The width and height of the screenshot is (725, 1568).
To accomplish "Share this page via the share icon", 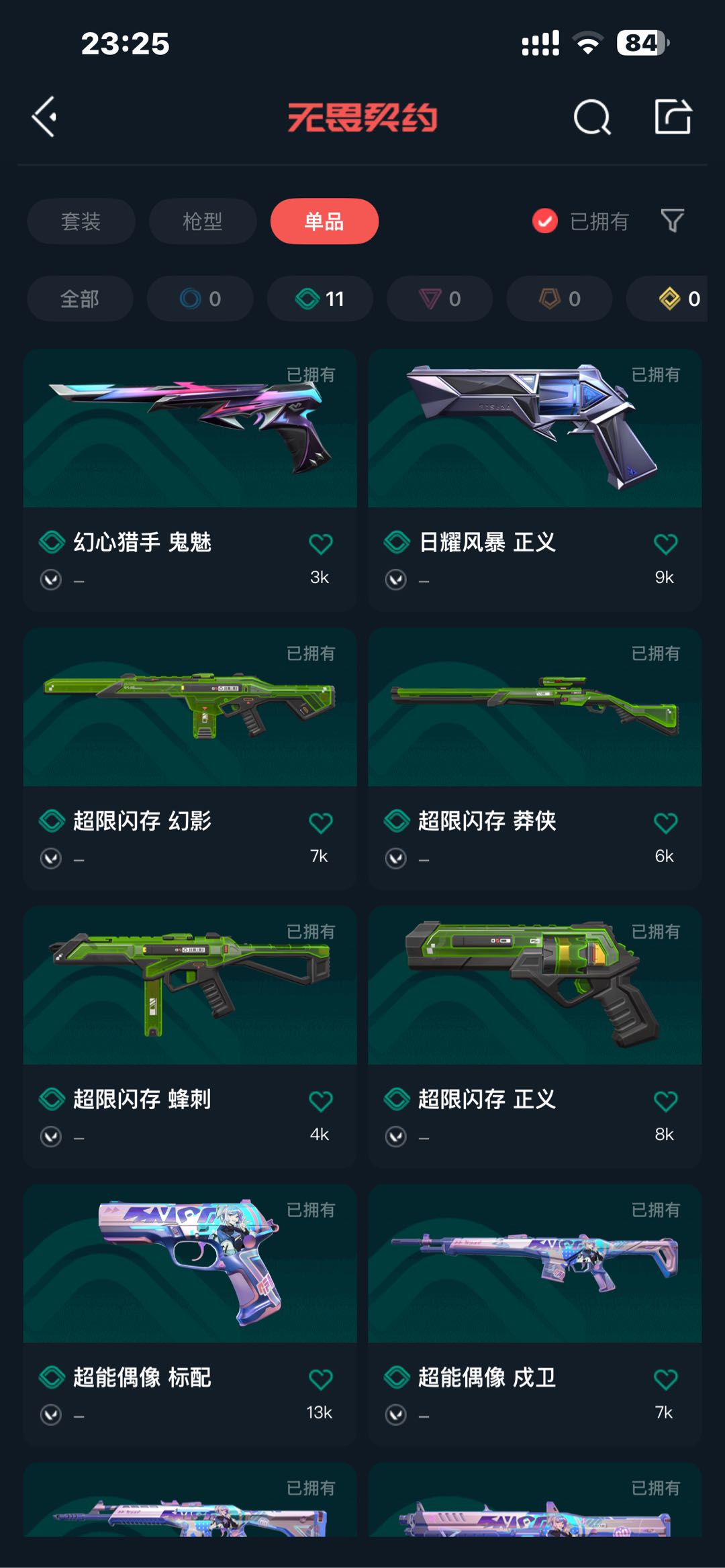I will (673, 117).
